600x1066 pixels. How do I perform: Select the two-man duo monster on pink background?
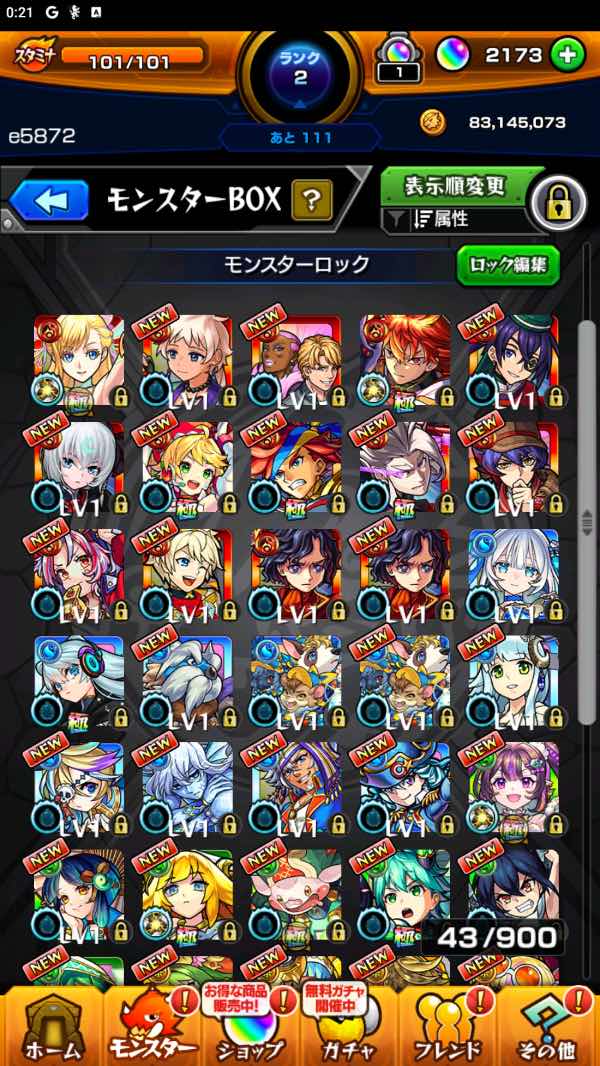(x=296, y=360)
